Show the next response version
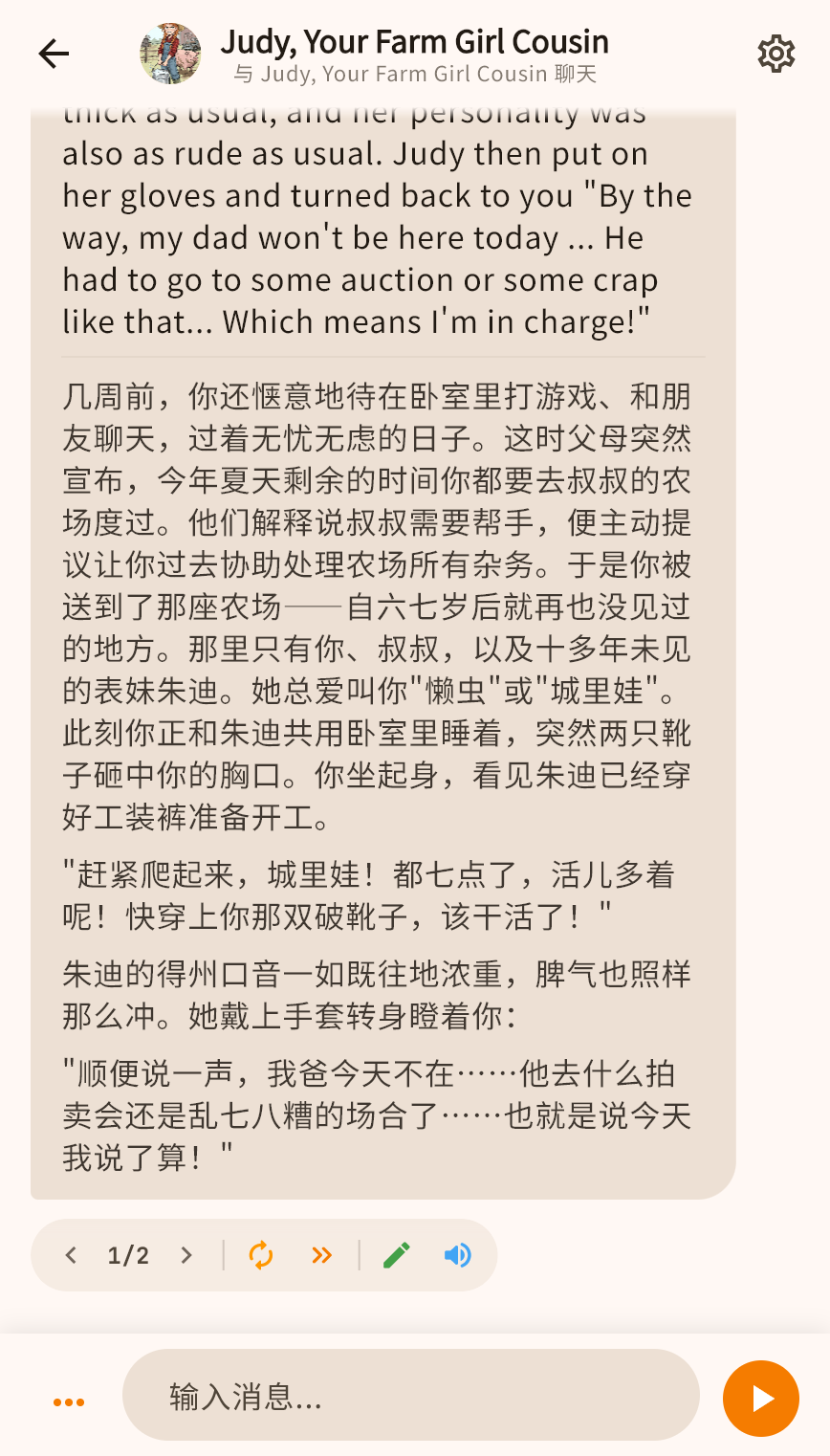Screen dimensions: 830x1456 186,1255
